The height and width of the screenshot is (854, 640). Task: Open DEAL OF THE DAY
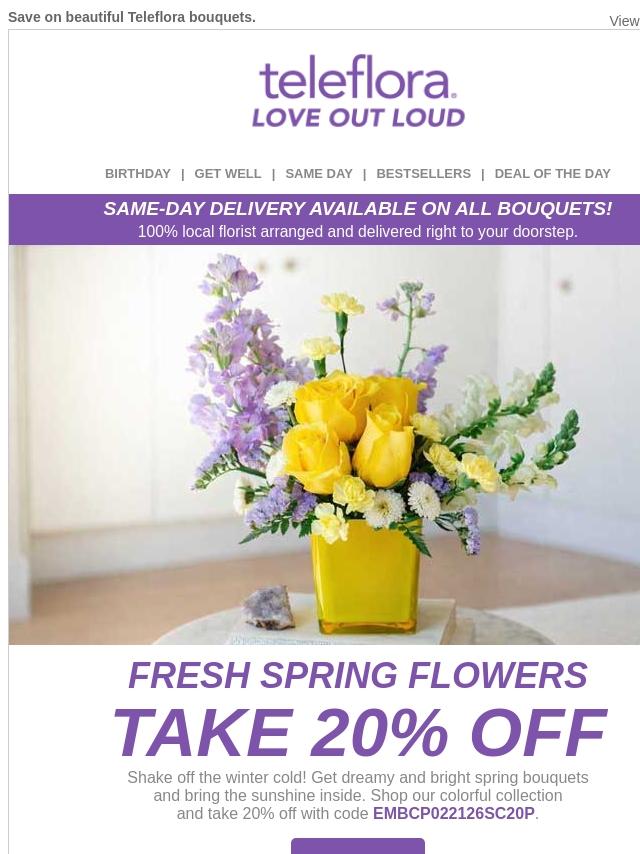[x=551, y=174]
